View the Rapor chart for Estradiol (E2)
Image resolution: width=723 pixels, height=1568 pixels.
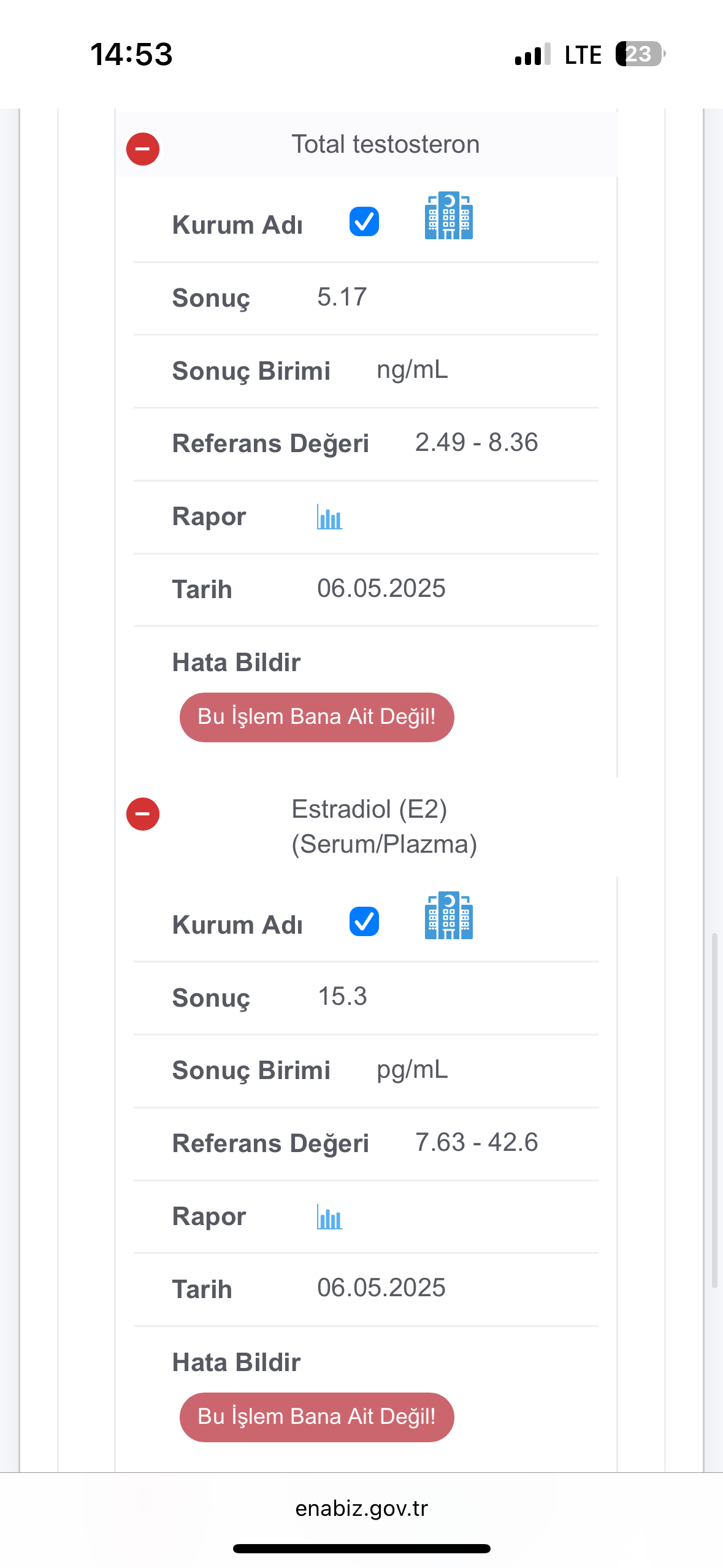(x=329, y=1216)
